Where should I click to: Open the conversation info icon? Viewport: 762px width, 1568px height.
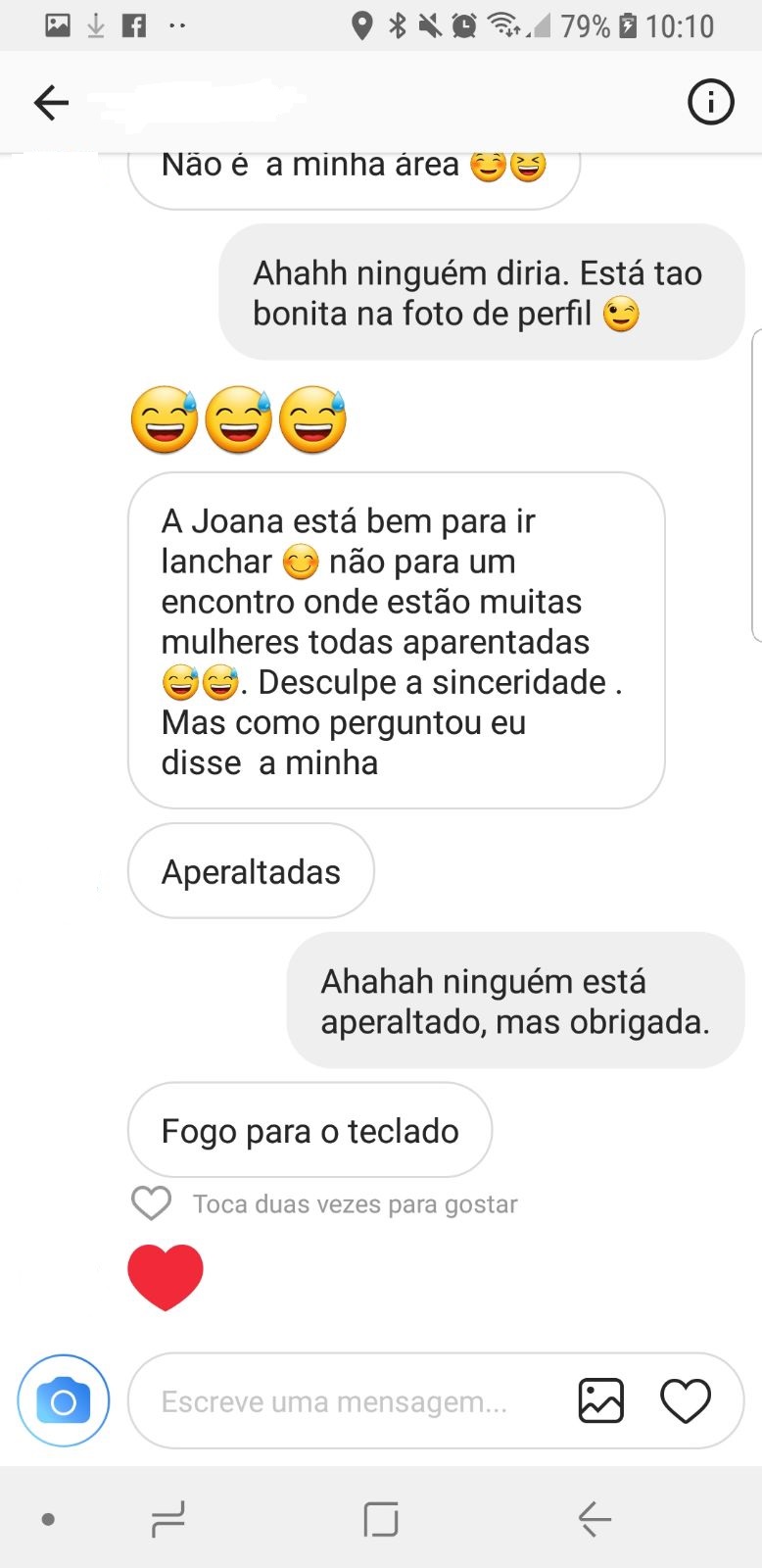(x=710, y=102)
